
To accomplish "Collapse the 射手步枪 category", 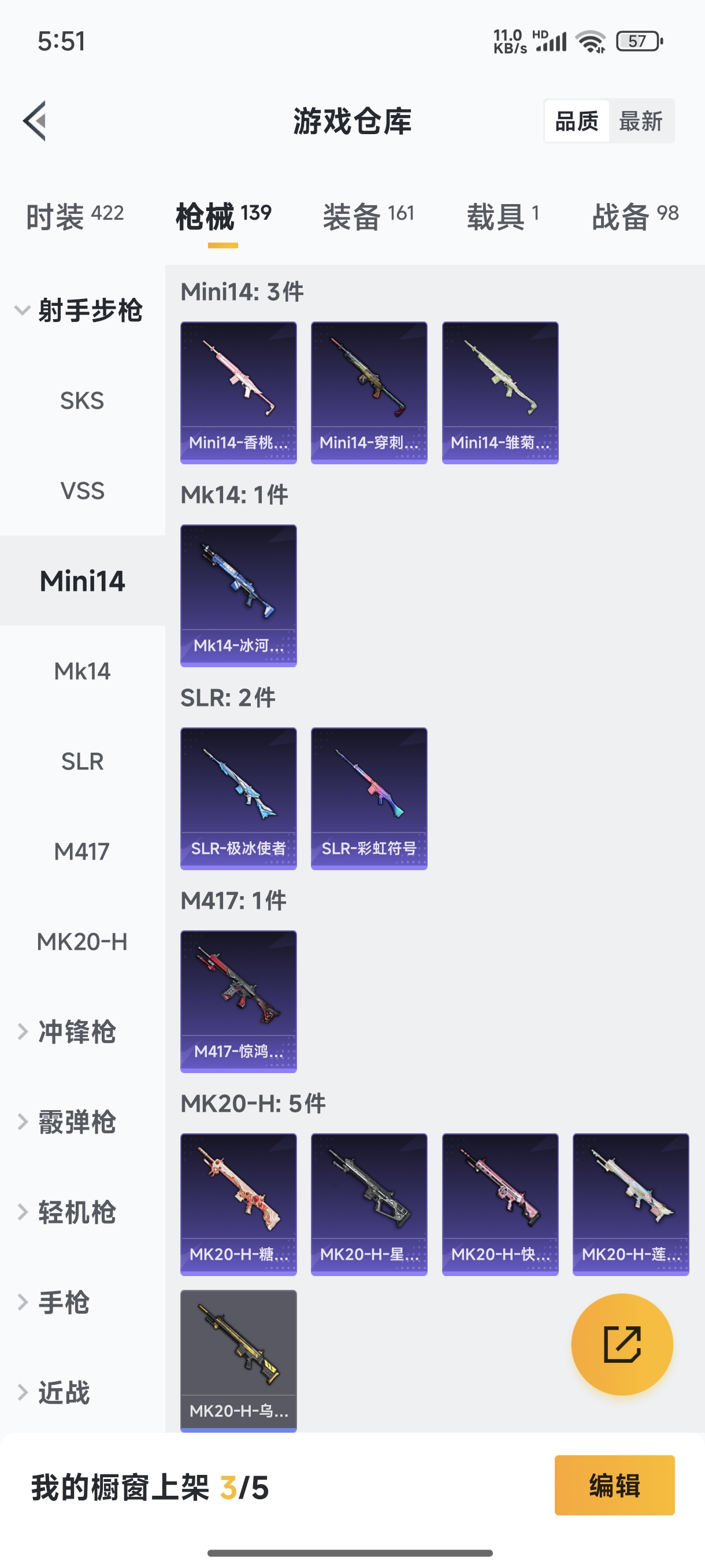I will [x=79, y=310].
